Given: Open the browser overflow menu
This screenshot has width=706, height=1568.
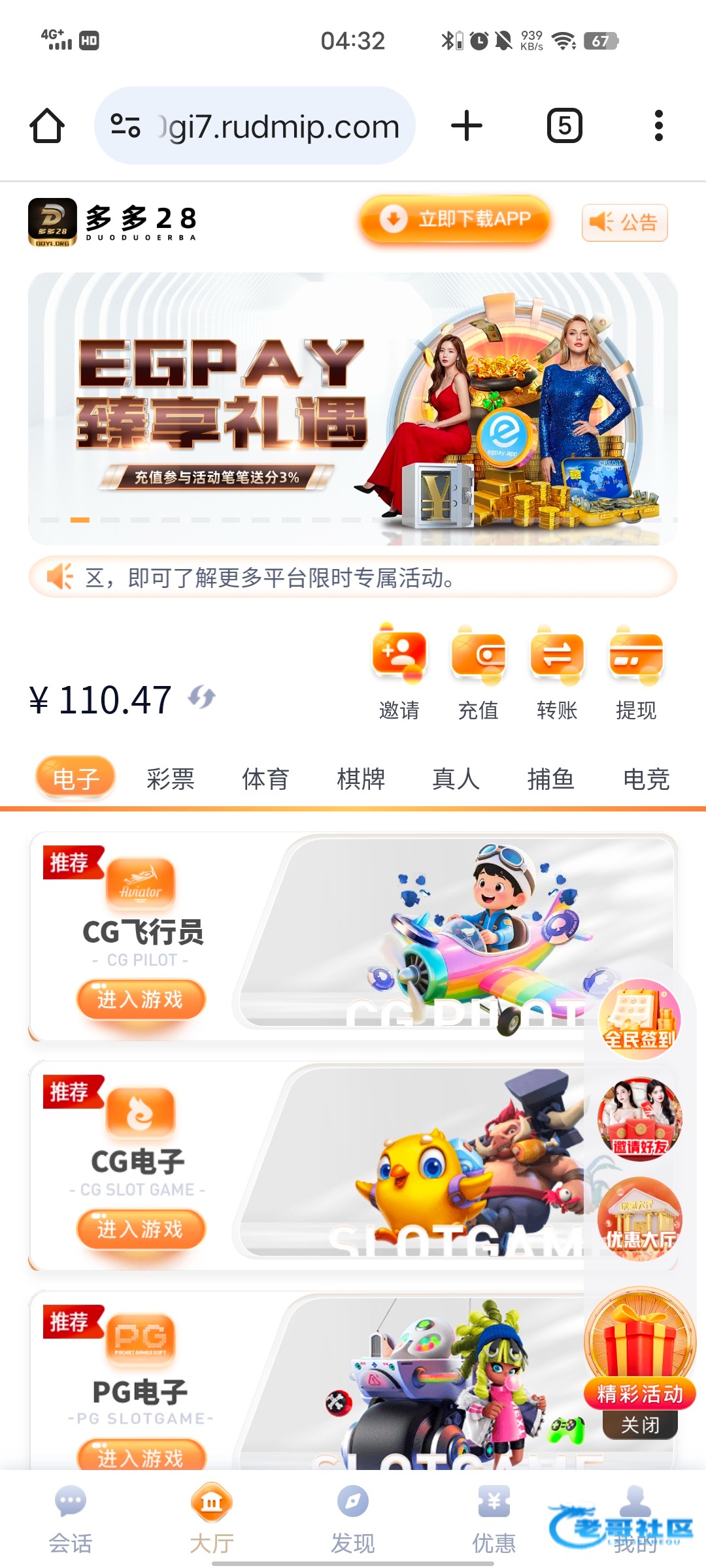Looking at the screenshot, I should point(658,125).
